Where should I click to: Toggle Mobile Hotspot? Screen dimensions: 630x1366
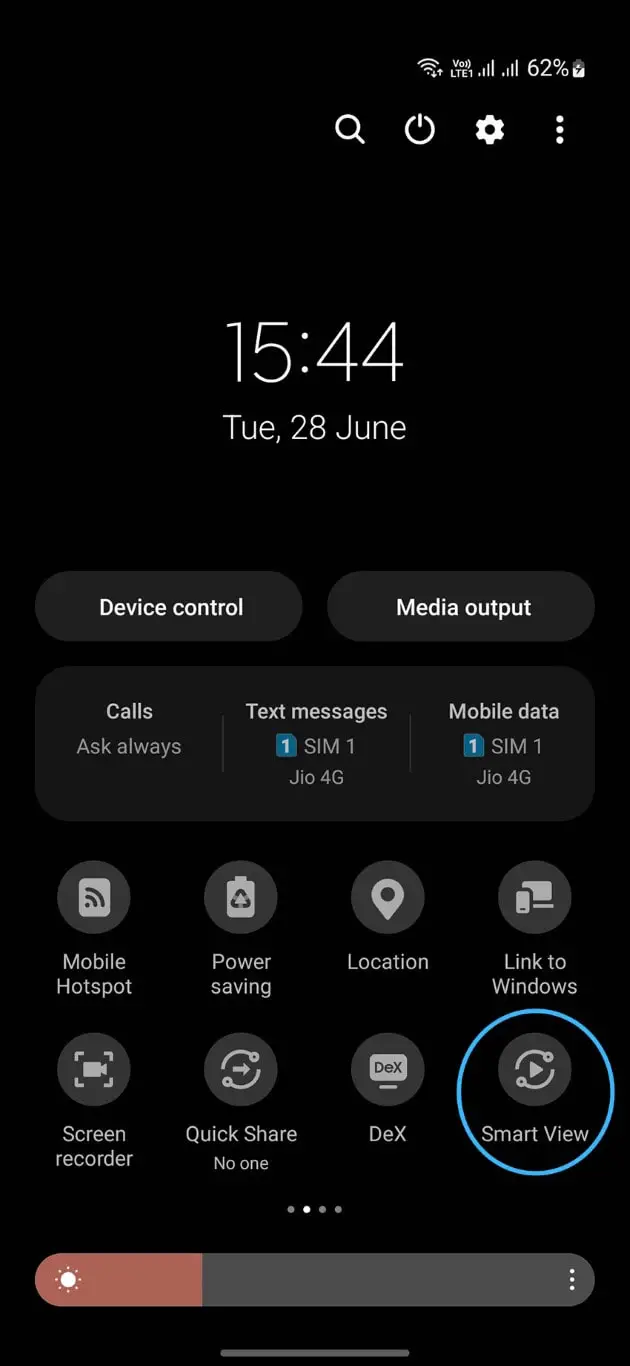[94, 897]
